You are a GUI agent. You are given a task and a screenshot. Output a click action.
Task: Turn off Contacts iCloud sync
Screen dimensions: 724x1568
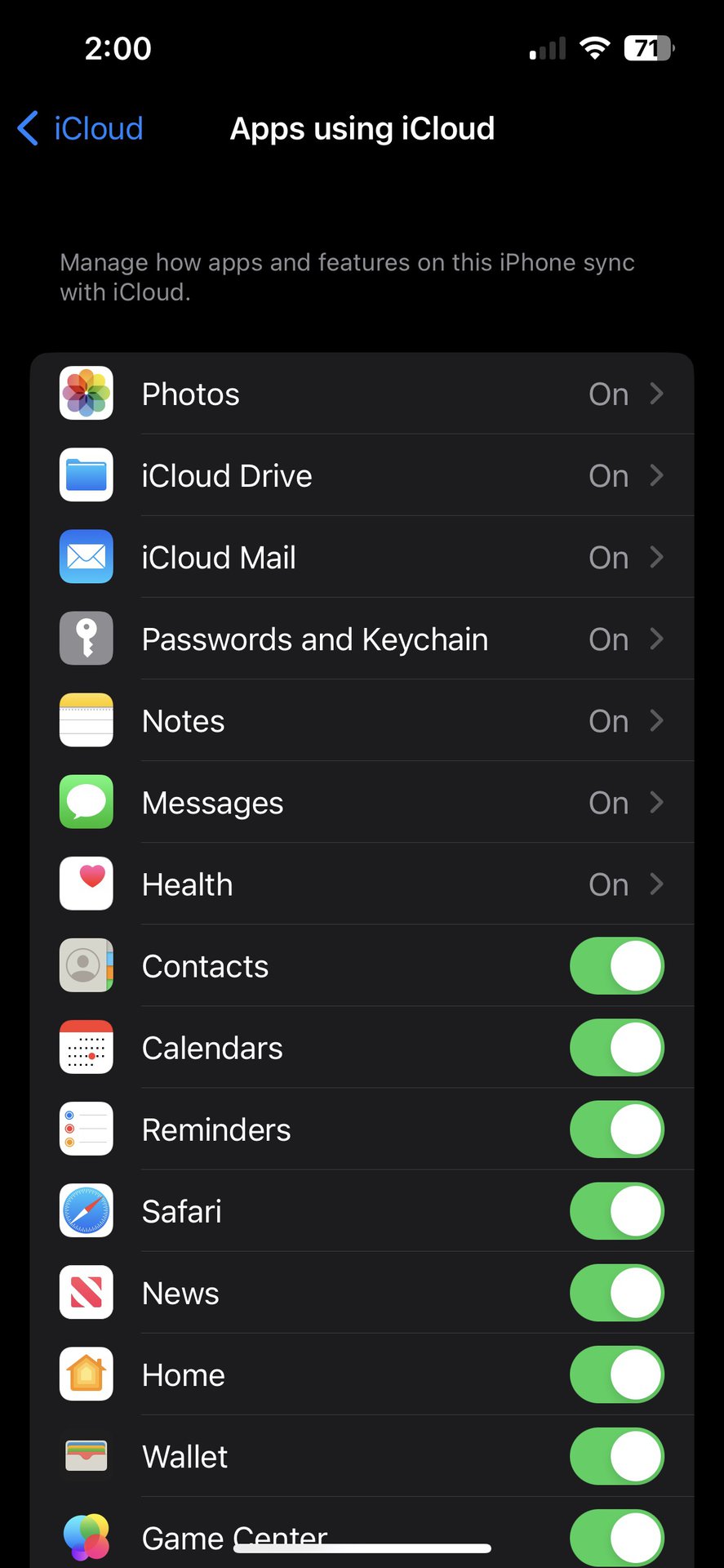[x=616, y=966]
